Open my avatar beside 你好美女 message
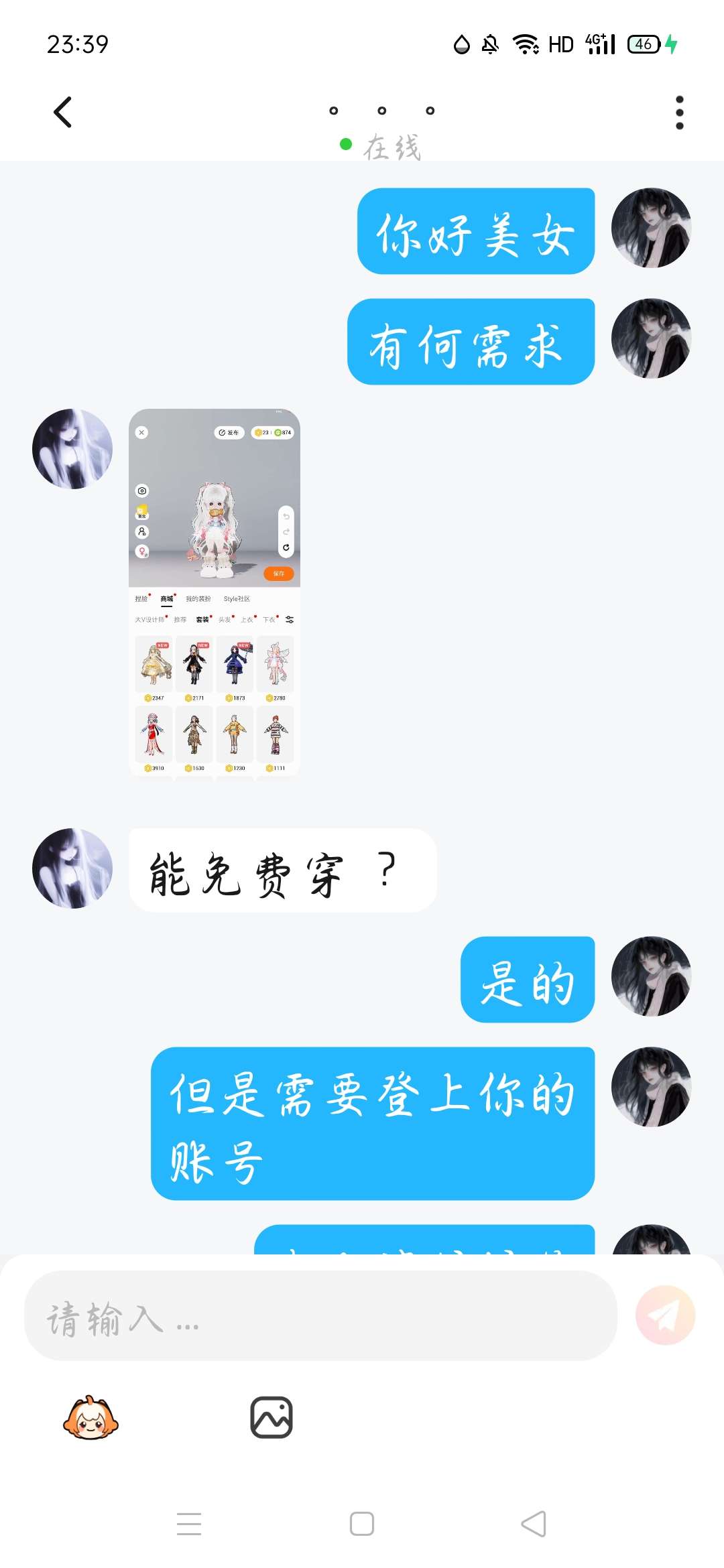This screenshot has height=1568, width=724. coord(651,228)
